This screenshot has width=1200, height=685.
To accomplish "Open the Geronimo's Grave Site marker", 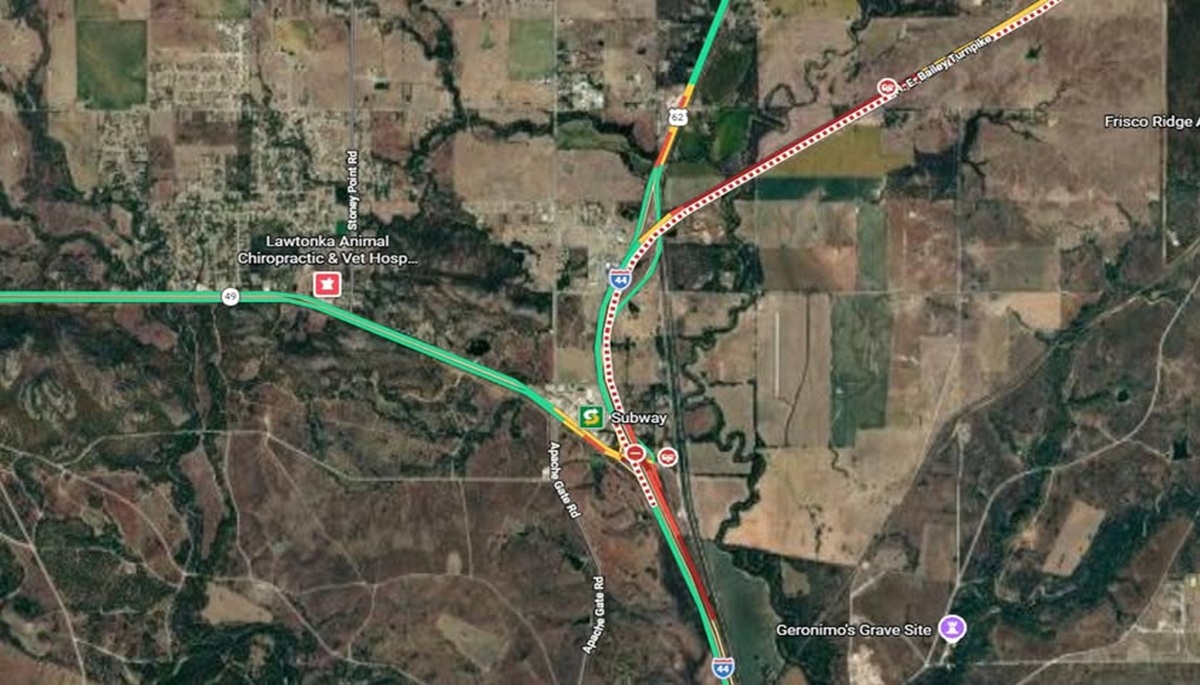I will [954, 628].
